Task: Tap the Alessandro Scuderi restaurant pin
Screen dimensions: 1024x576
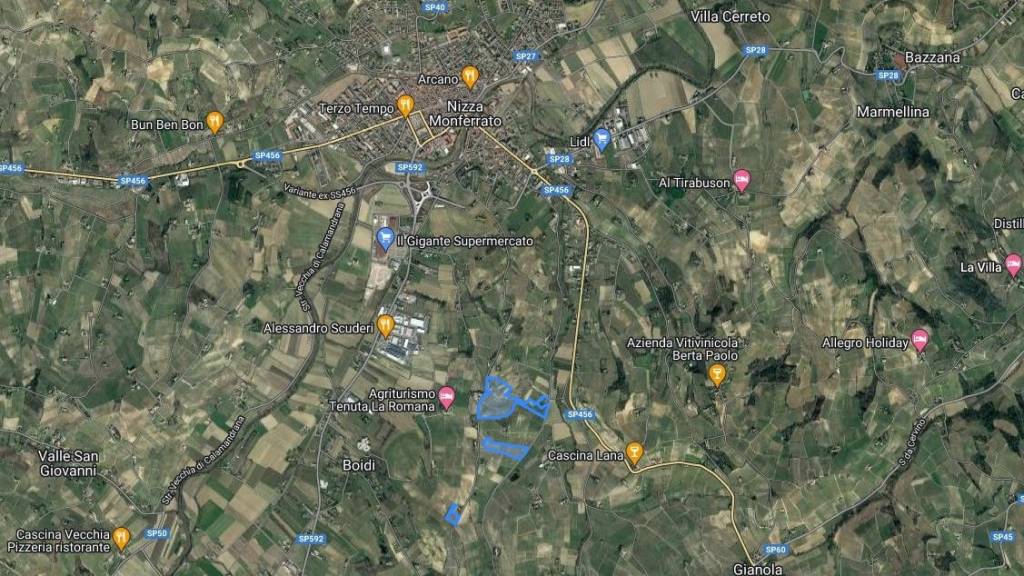Action: point(385,325)
